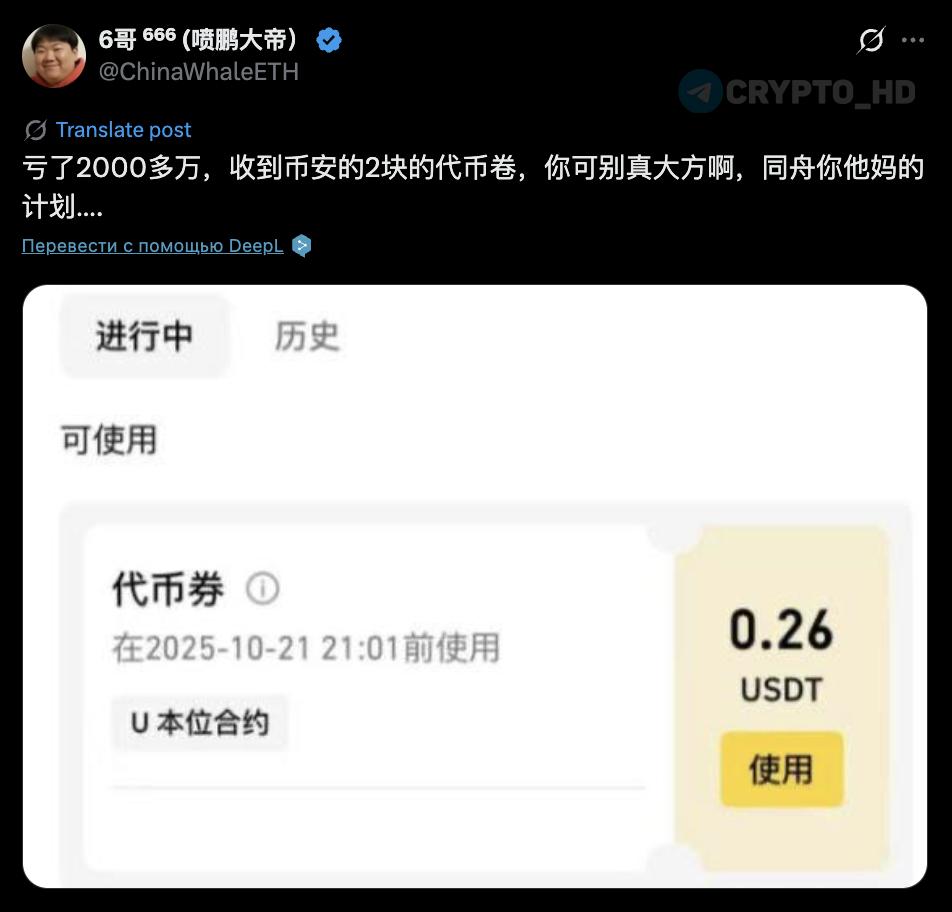Open the profile picture of 6哥 666

point(54,56)
